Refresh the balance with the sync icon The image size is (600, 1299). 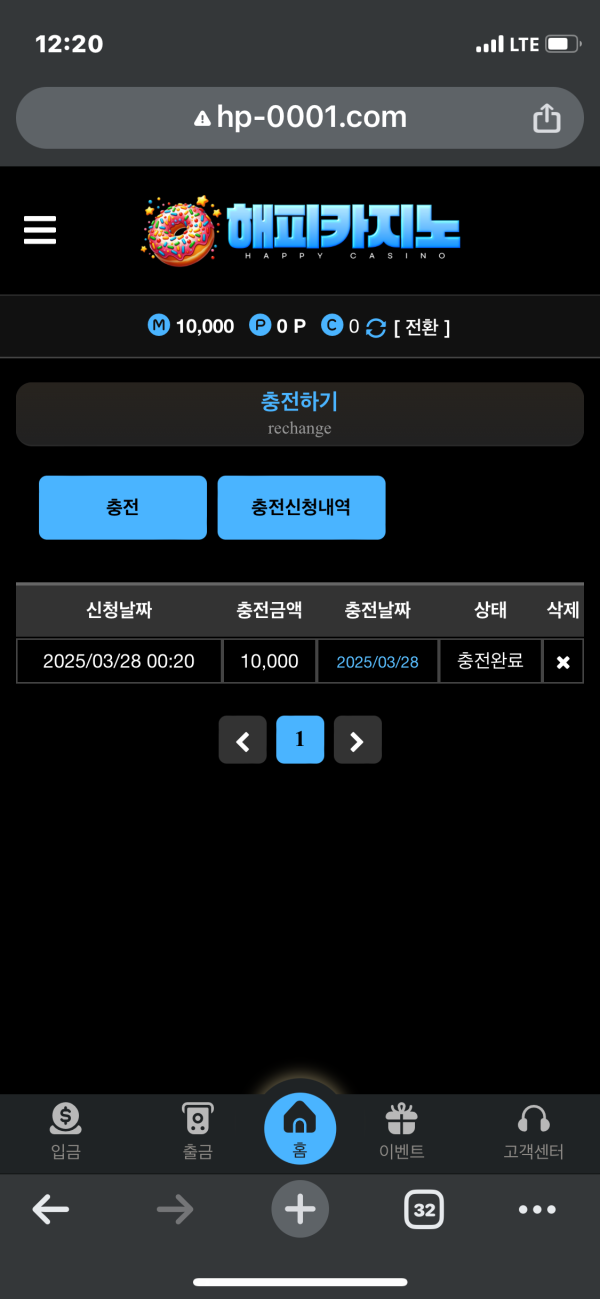point(376,327)
